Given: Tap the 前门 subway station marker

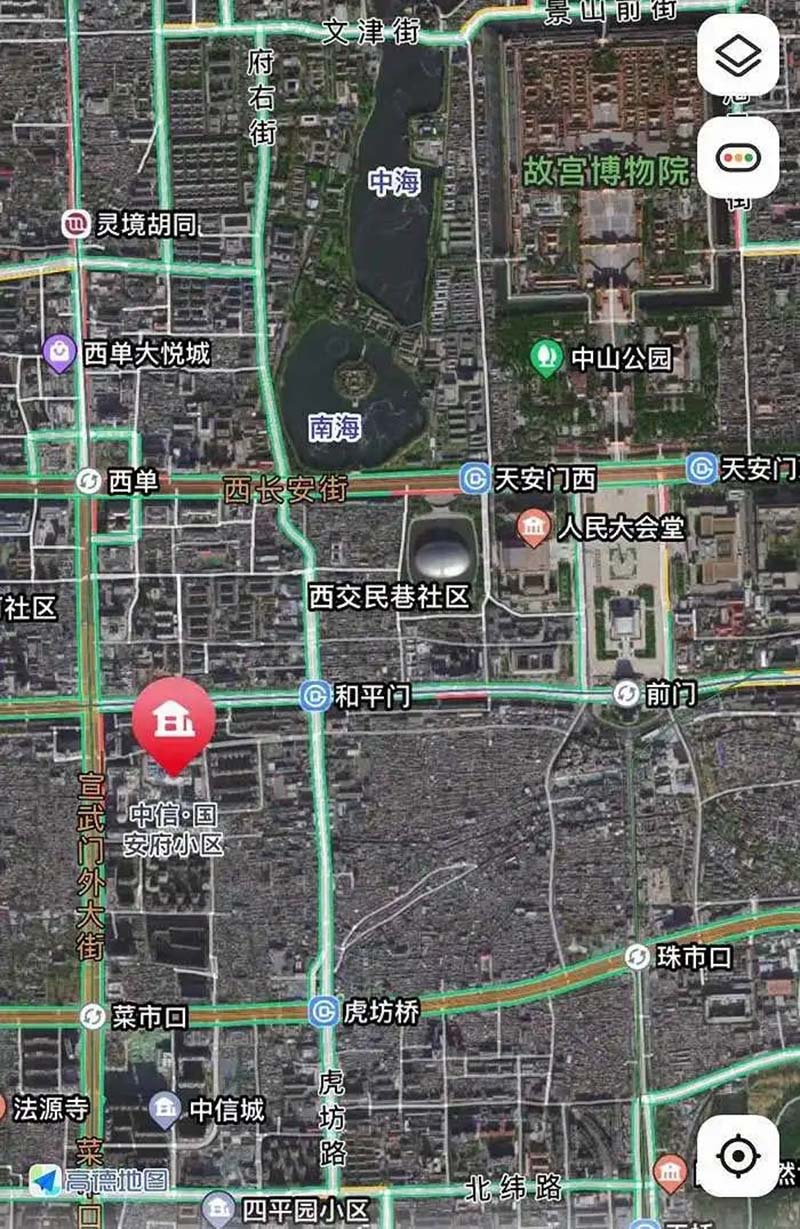Looking at the screenshot, I should coord(627,694).
